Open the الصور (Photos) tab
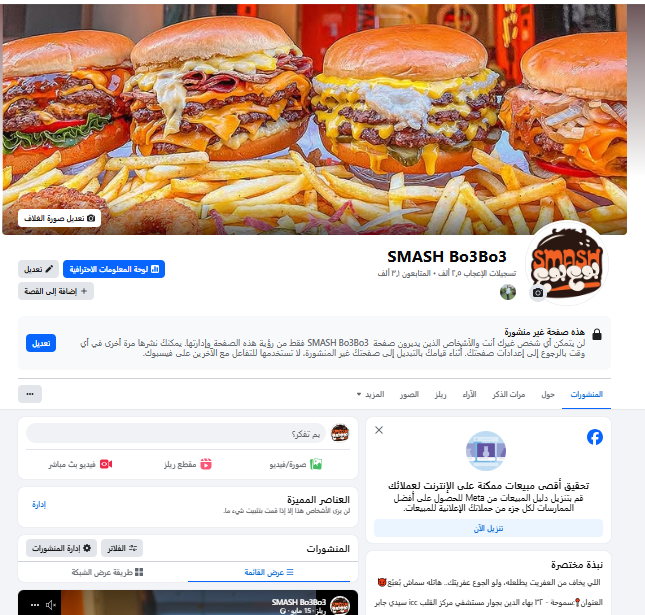This screenshot has width=645, height=615. 409,395
